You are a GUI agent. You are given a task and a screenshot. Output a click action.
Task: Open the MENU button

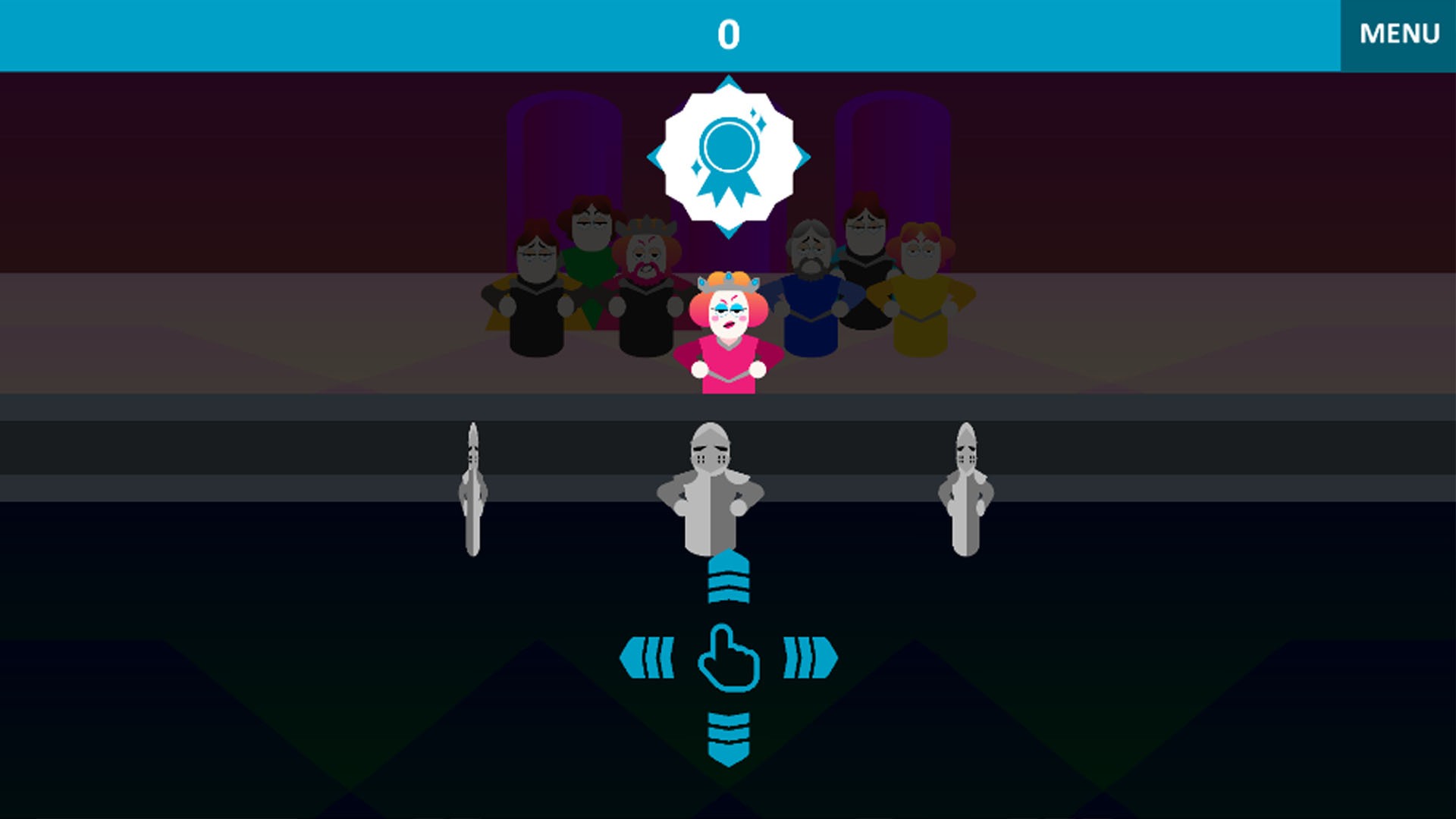point(1398,35)
